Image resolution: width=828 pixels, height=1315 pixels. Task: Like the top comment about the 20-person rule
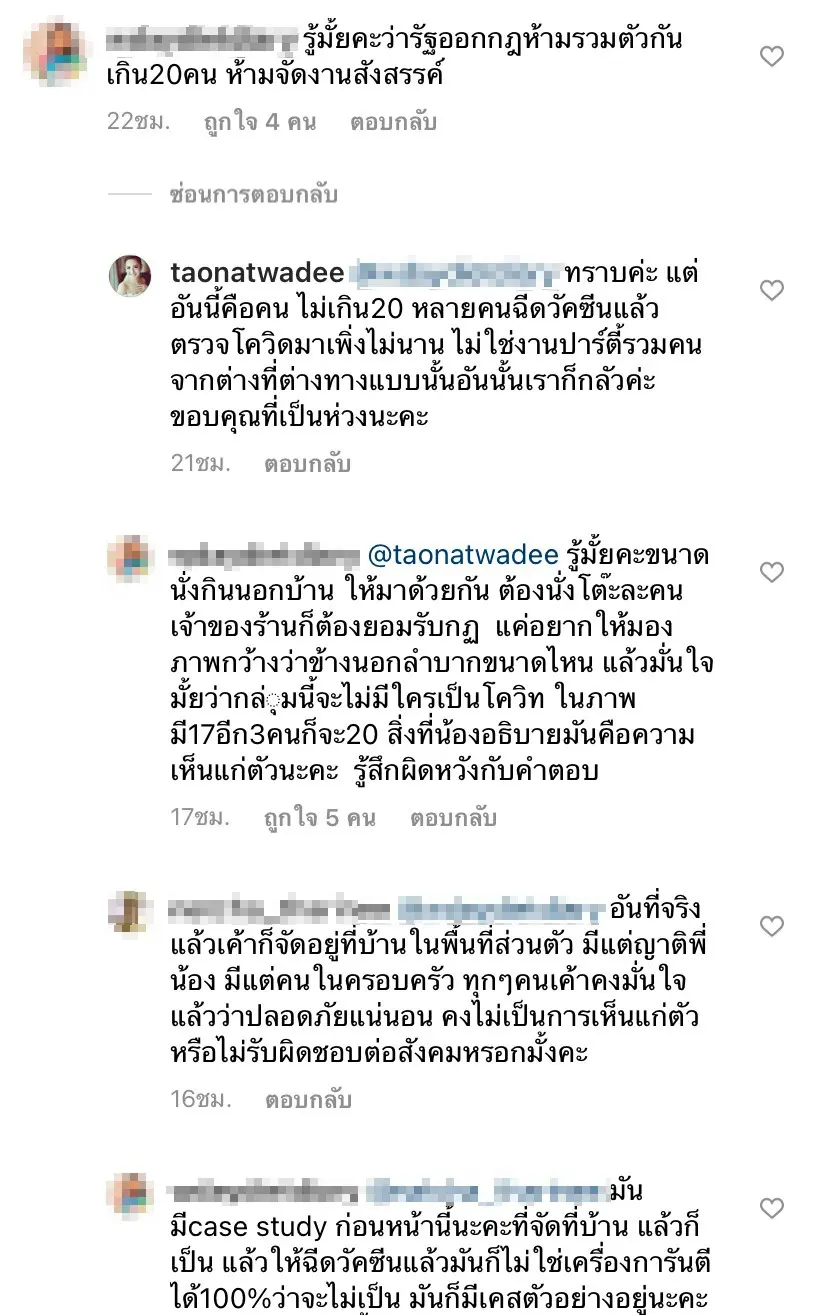(772, 57)
